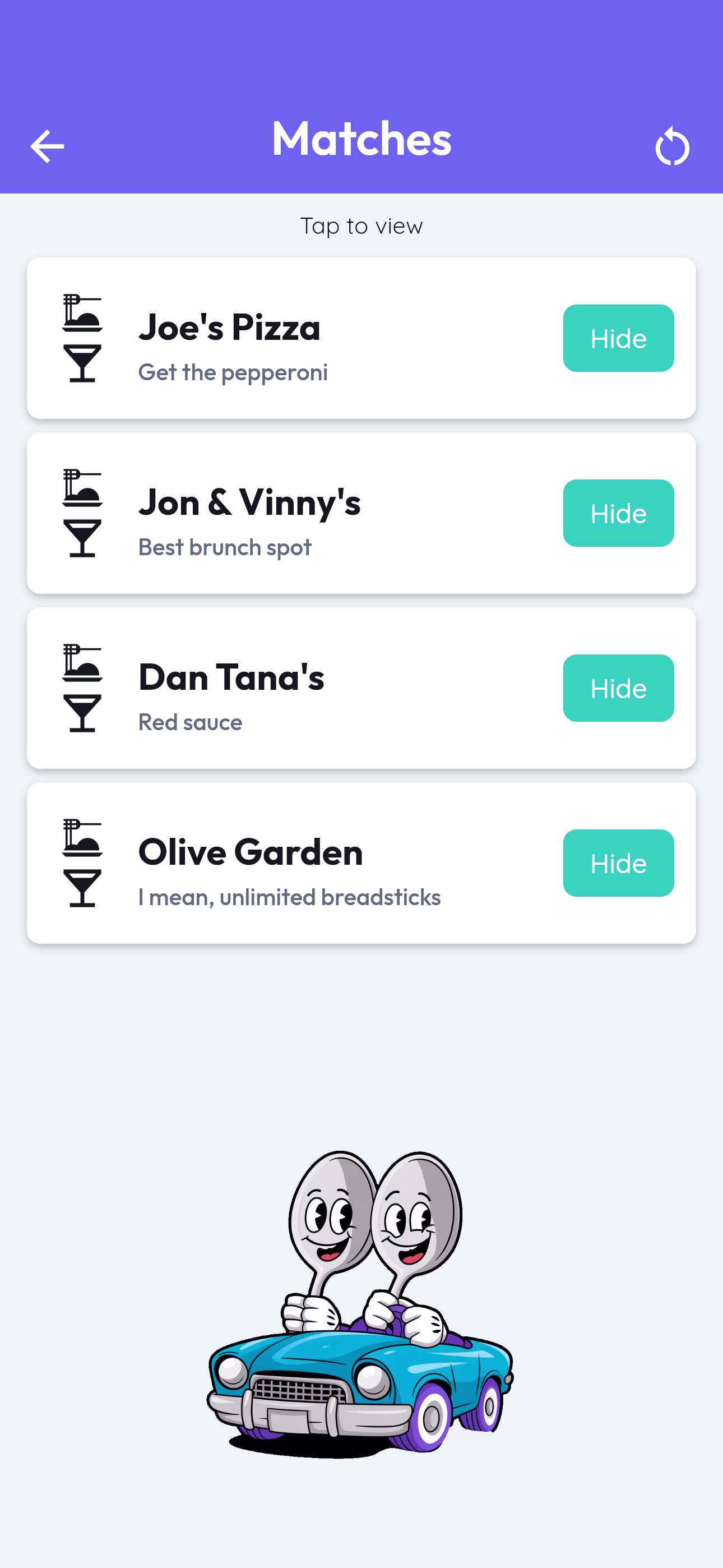Go back using the arrow icon
Viewport: 723px width, 1568px height.
47,146
